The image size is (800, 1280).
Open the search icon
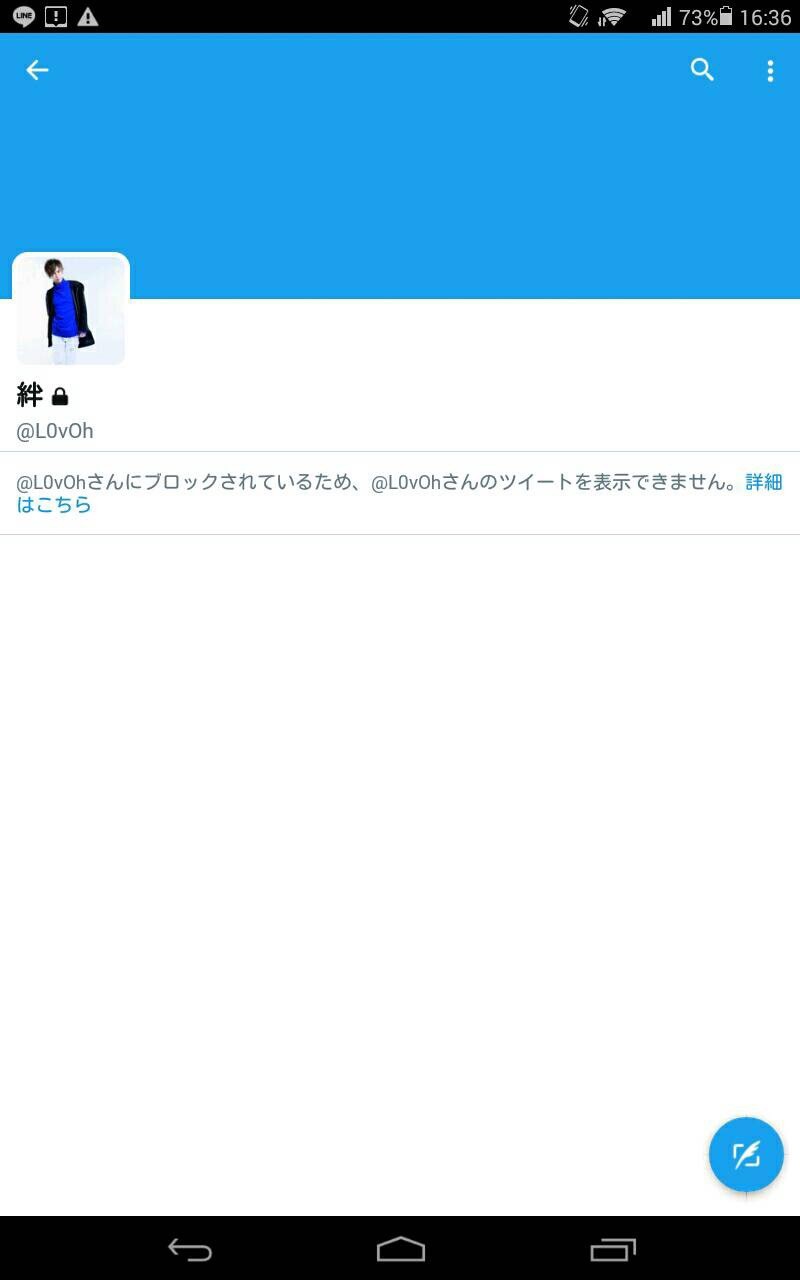702,70
